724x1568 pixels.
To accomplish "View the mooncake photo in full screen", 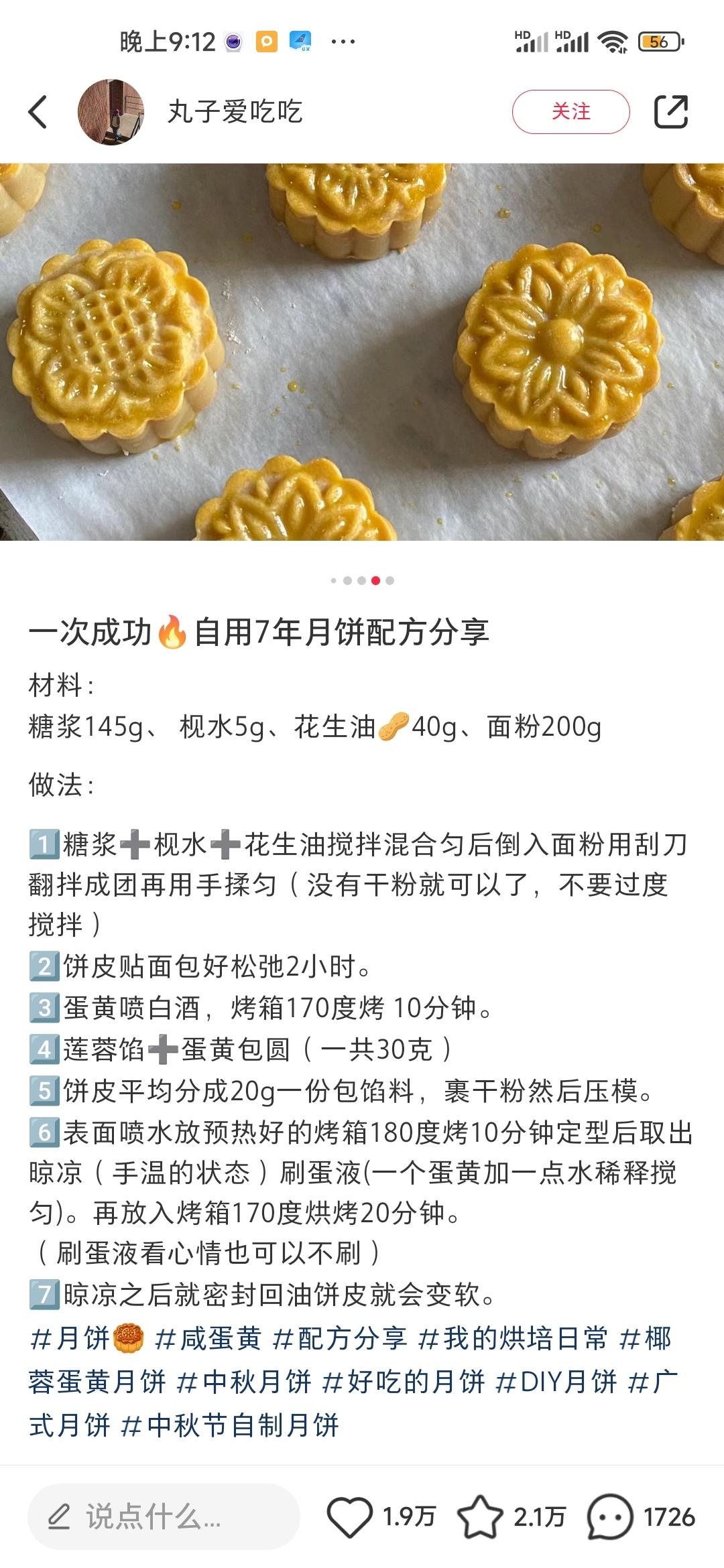I will (362, 352).
